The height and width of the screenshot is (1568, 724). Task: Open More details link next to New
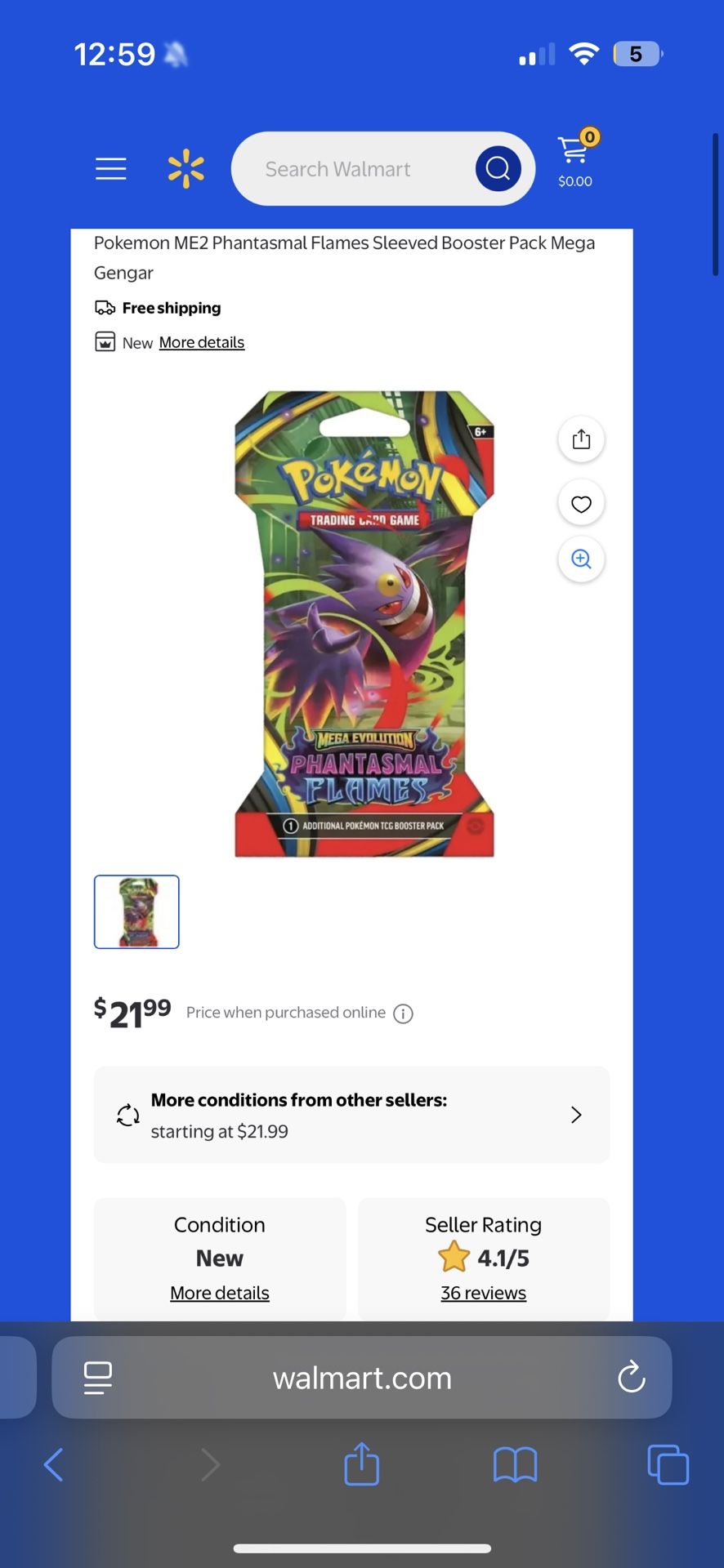202,342
